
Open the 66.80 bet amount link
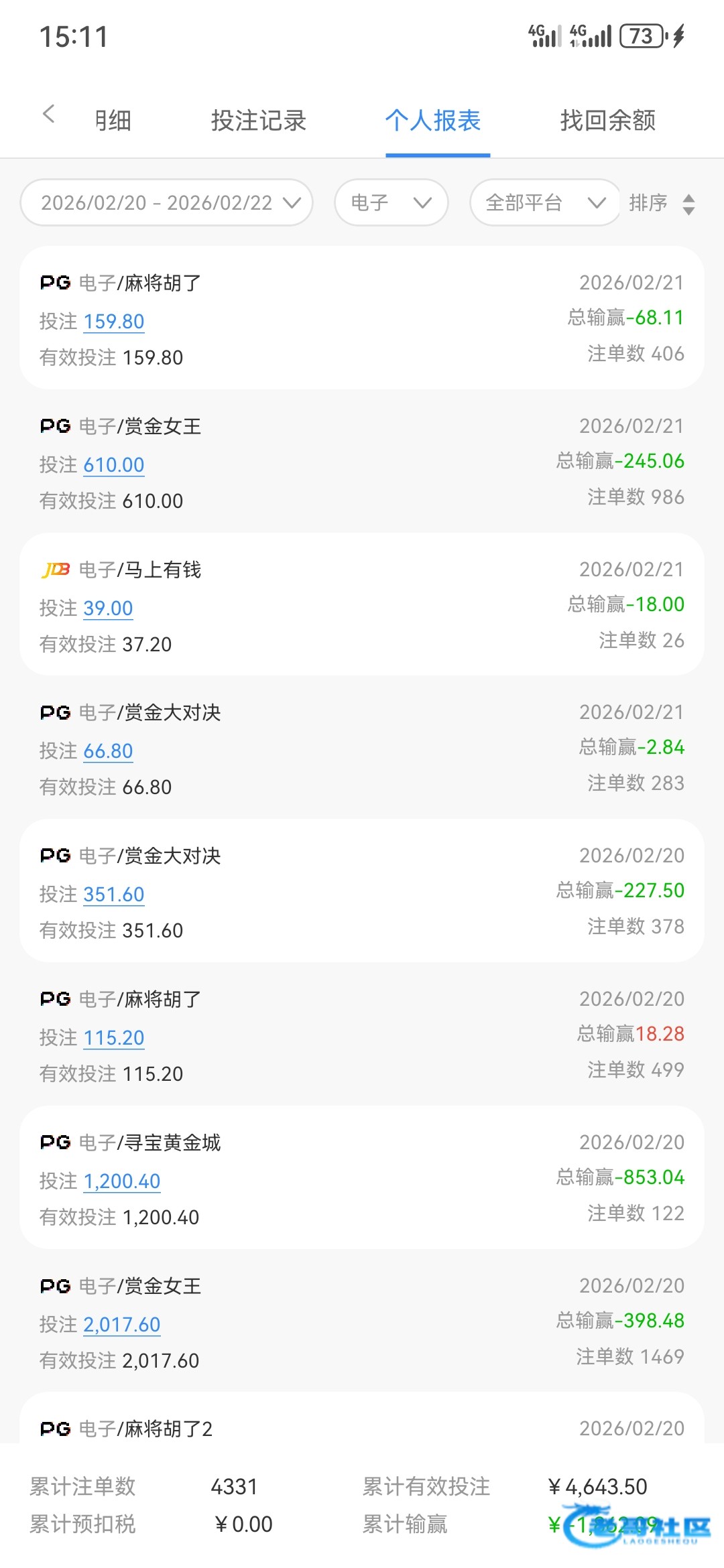pos(108,751)
